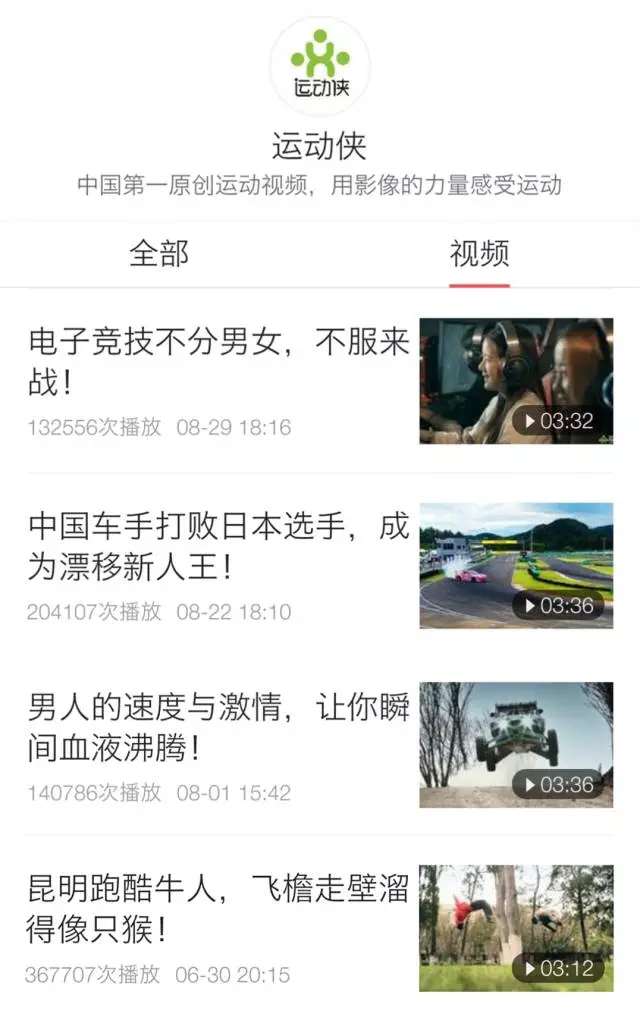
Task: Open 男人的速度与激情 video row
Action: click(218, 727)
